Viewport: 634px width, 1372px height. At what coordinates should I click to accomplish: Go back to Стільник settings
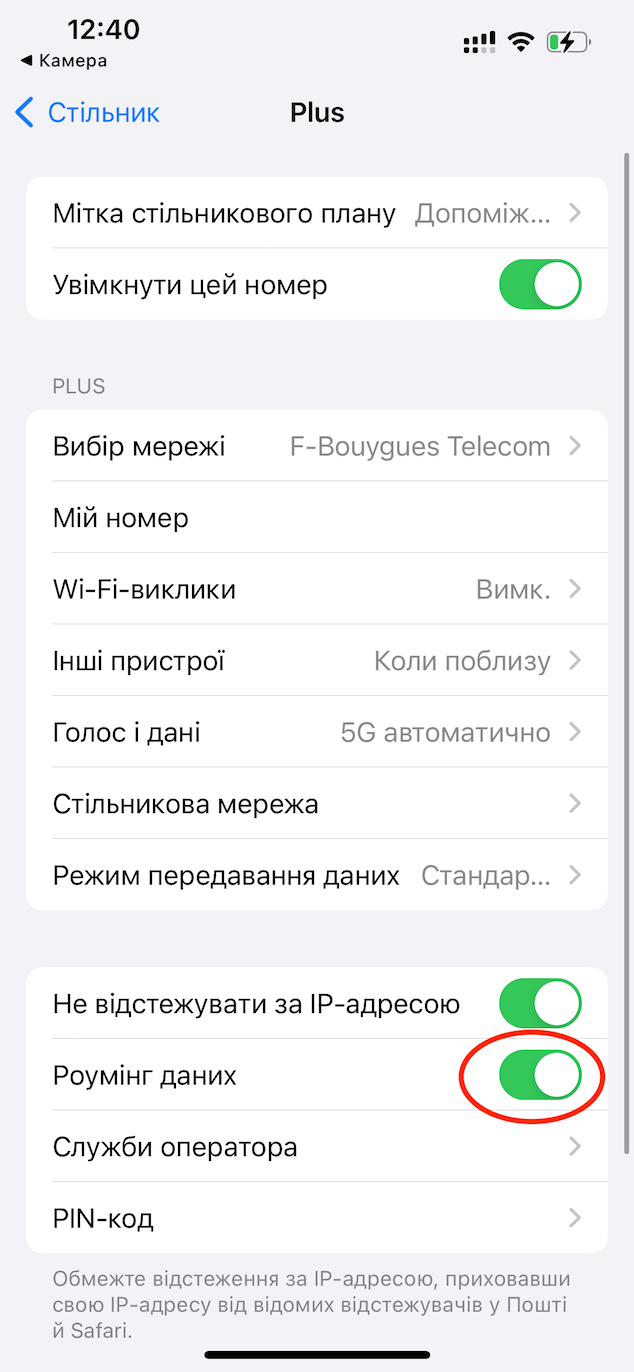pos(88,112)
